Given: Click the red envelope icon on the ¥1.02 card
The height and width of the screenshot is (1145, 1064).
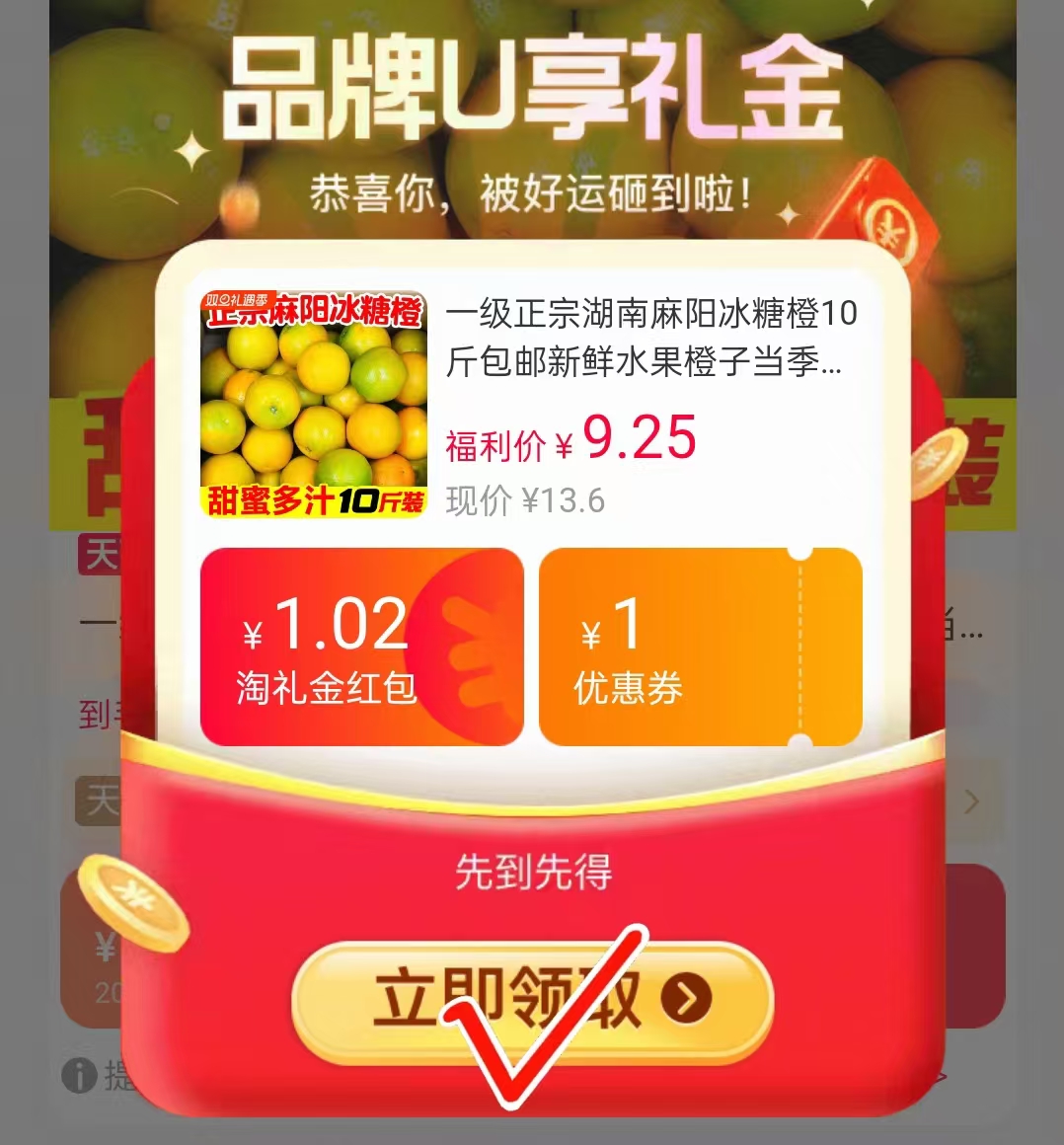Looking at the screenshot, I should (x=462, y=651).
